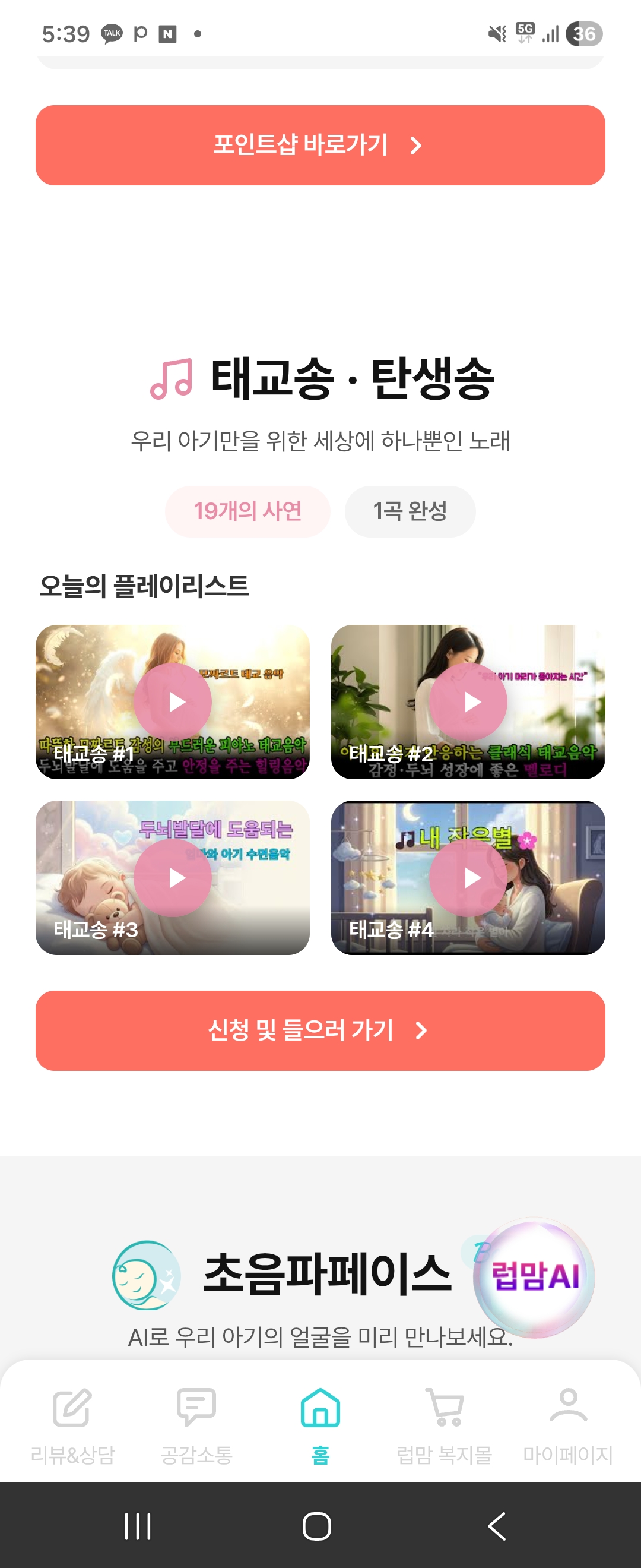The height and width of the screenshot is (1568, 641).
Task: Play 태교송 #3 video
Action: click(x=173, y=878)
